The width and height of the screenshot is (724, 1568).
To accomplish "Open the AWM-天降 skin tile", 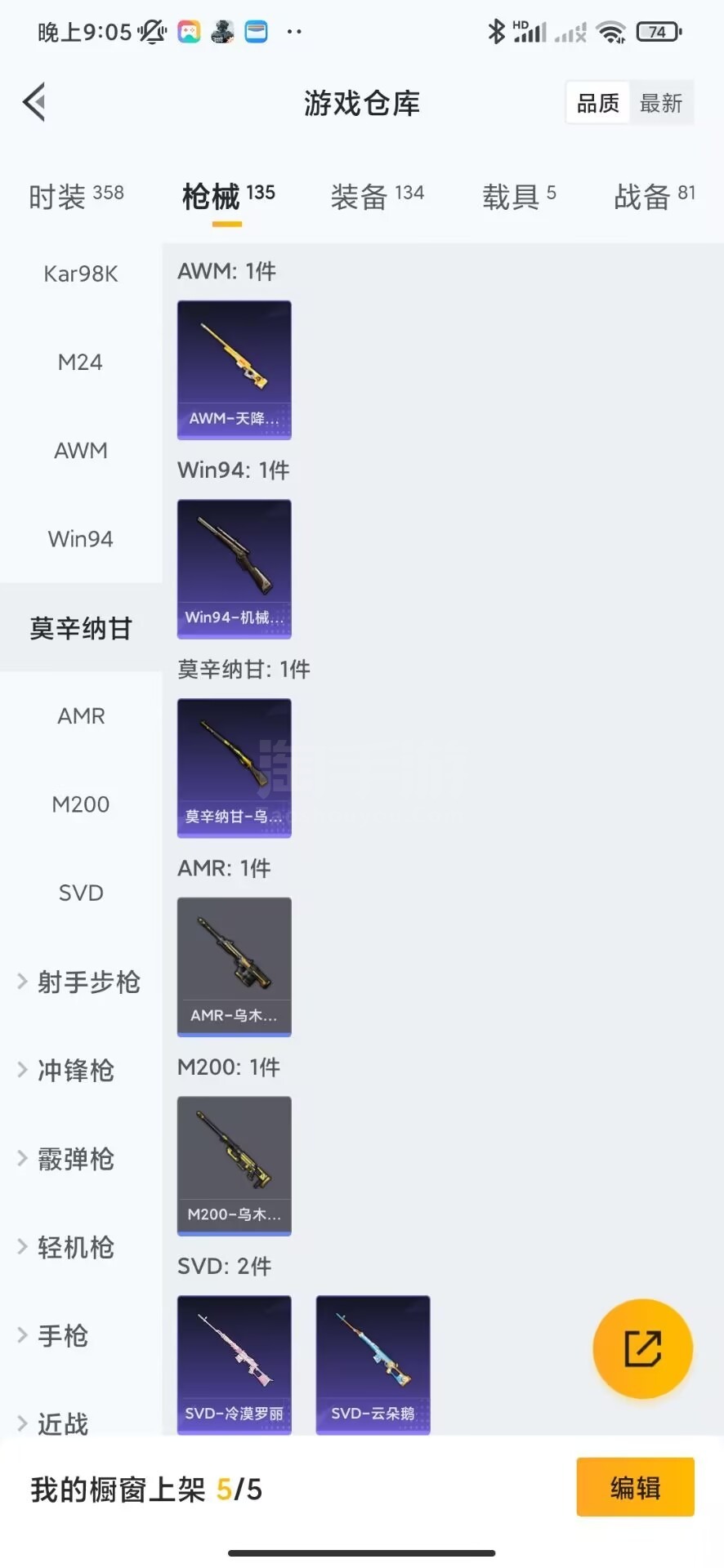I will 235,370.
